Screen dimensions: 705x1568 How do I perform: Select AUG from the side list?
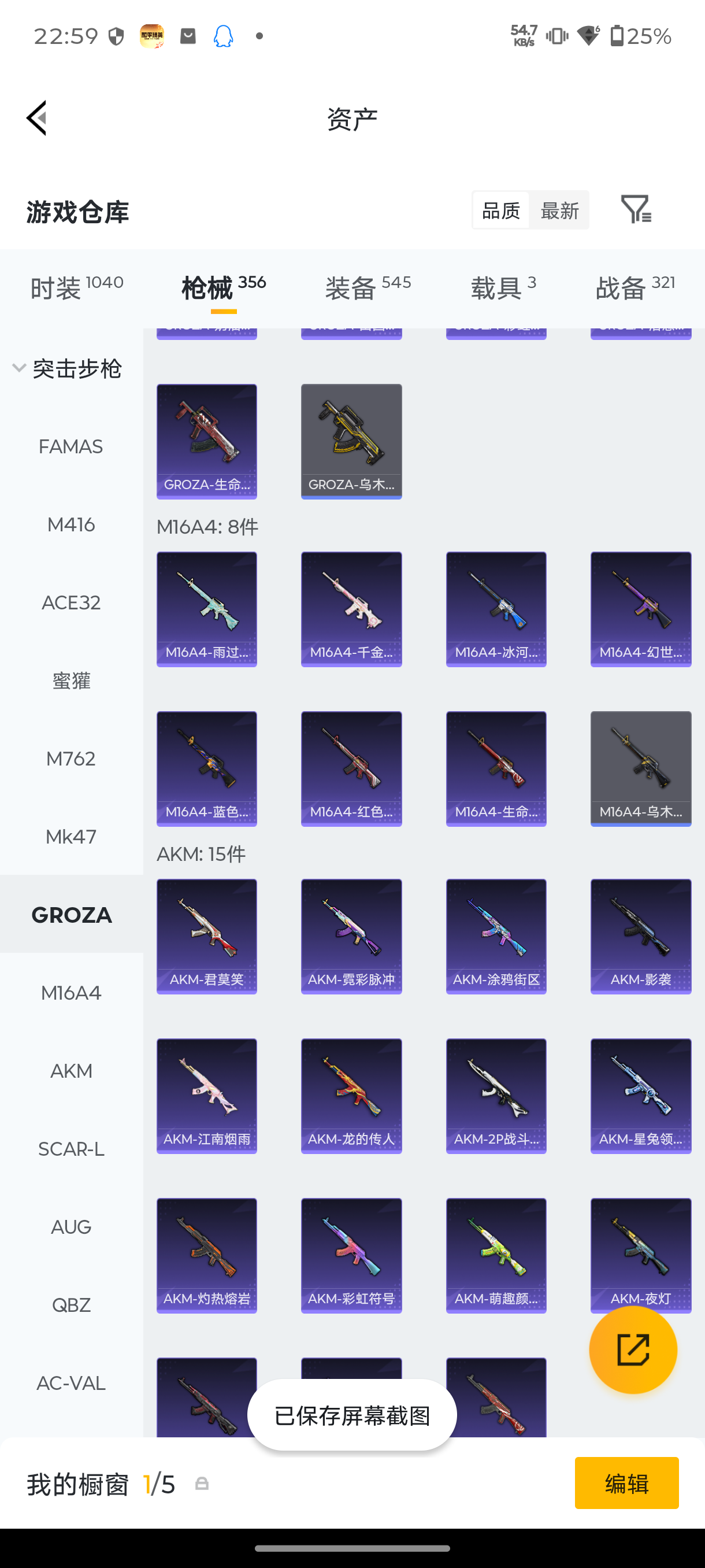(x=71, y=1226)
